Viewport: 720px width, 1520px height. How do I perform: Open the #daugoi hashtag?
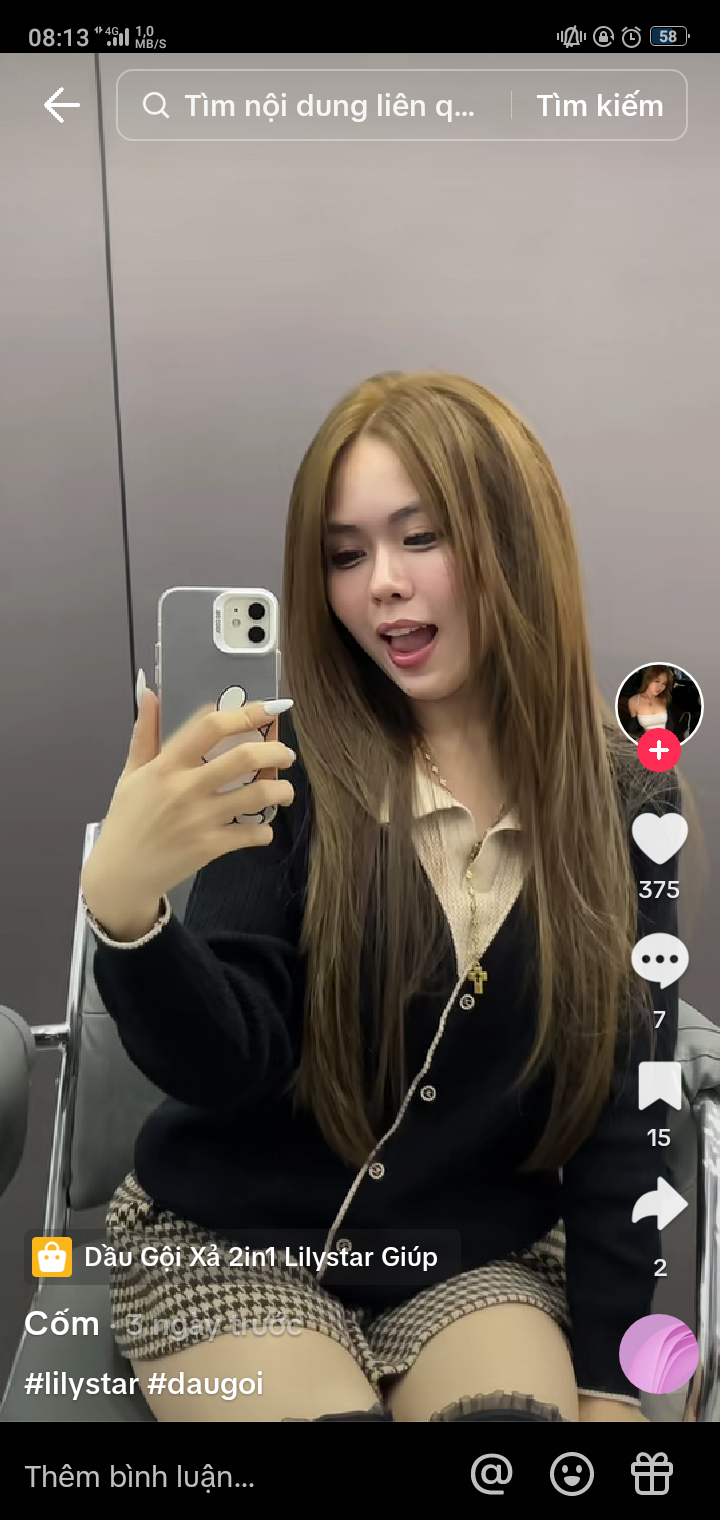click(205, 1384)
